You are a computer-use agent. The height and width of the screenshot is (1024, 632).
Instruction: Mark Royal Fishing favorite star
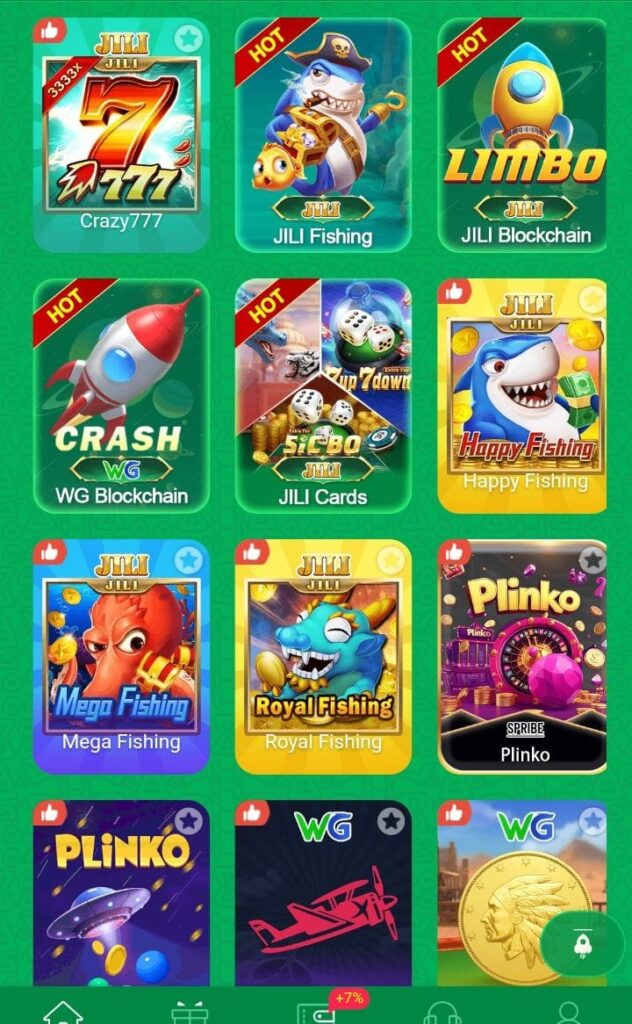coord(391,560)
